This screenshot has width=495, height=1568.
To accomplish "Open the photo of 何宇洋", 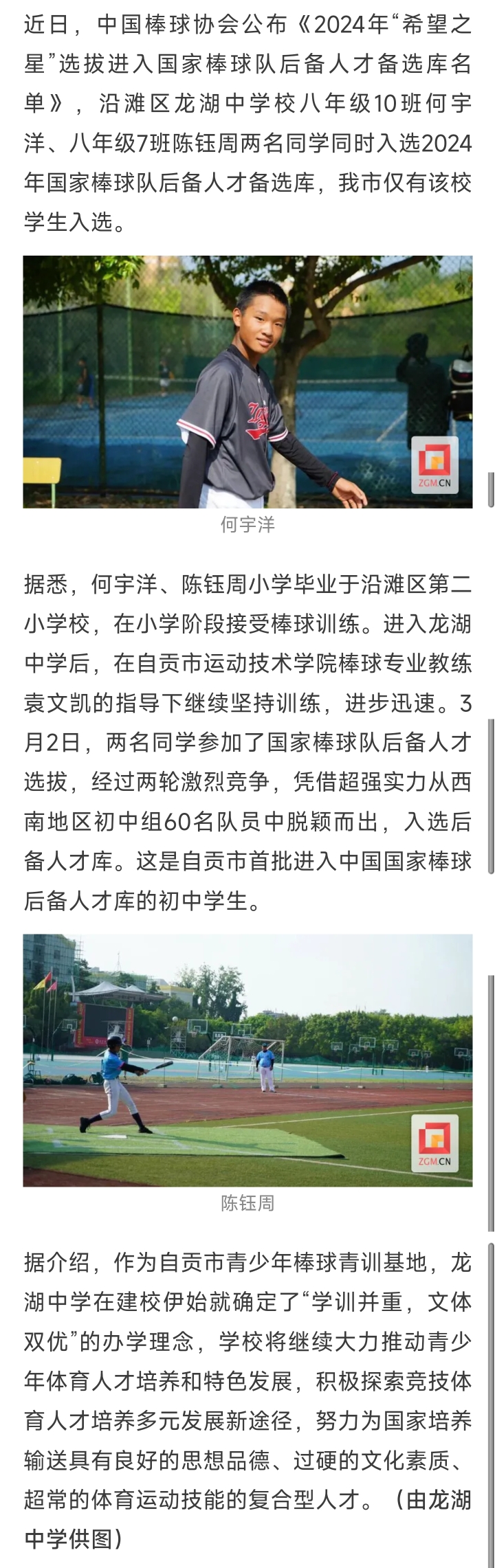I will [x=247, y=382].
